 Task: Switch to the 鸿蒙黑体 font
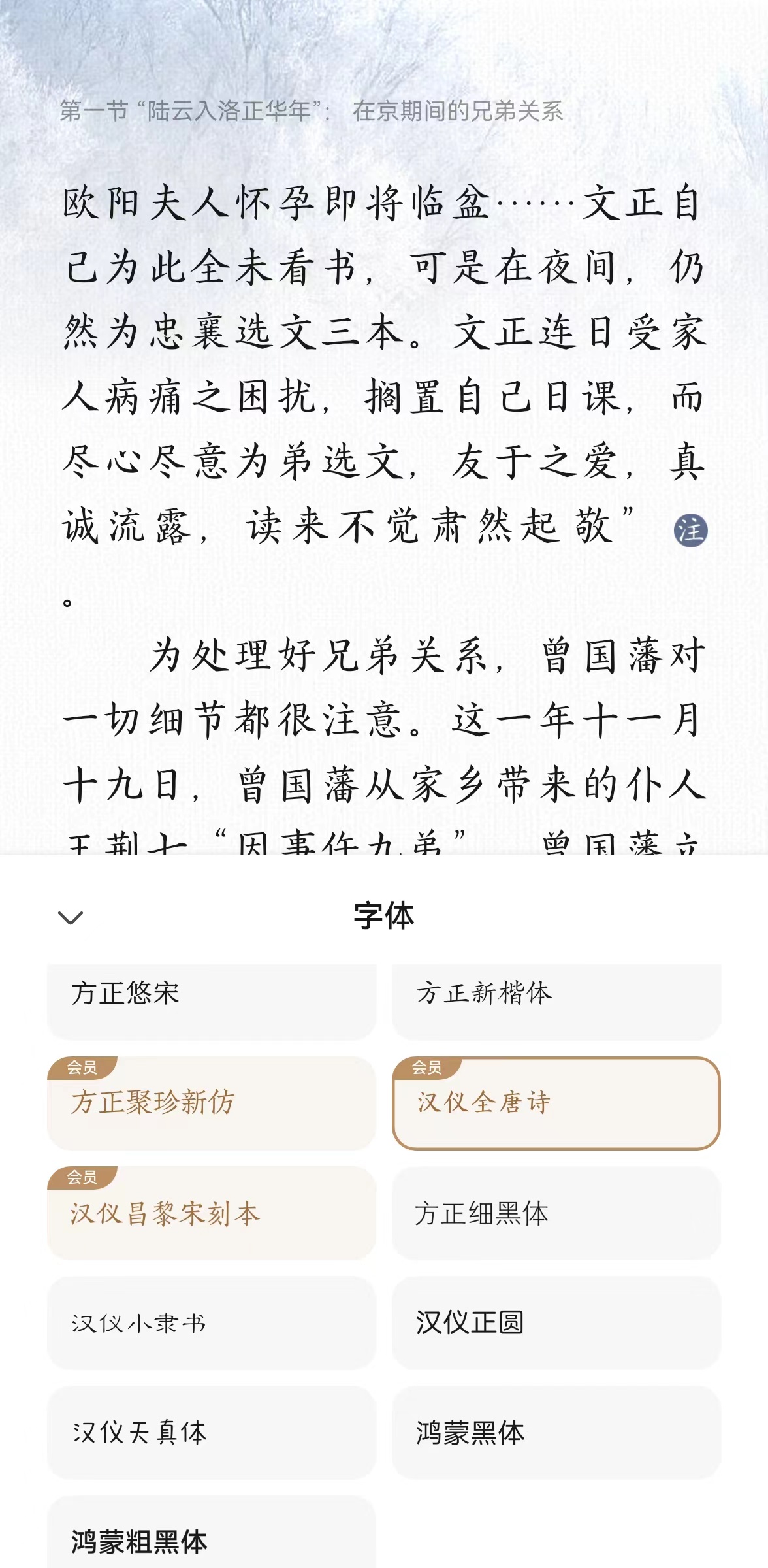(x=556, y=1433)
